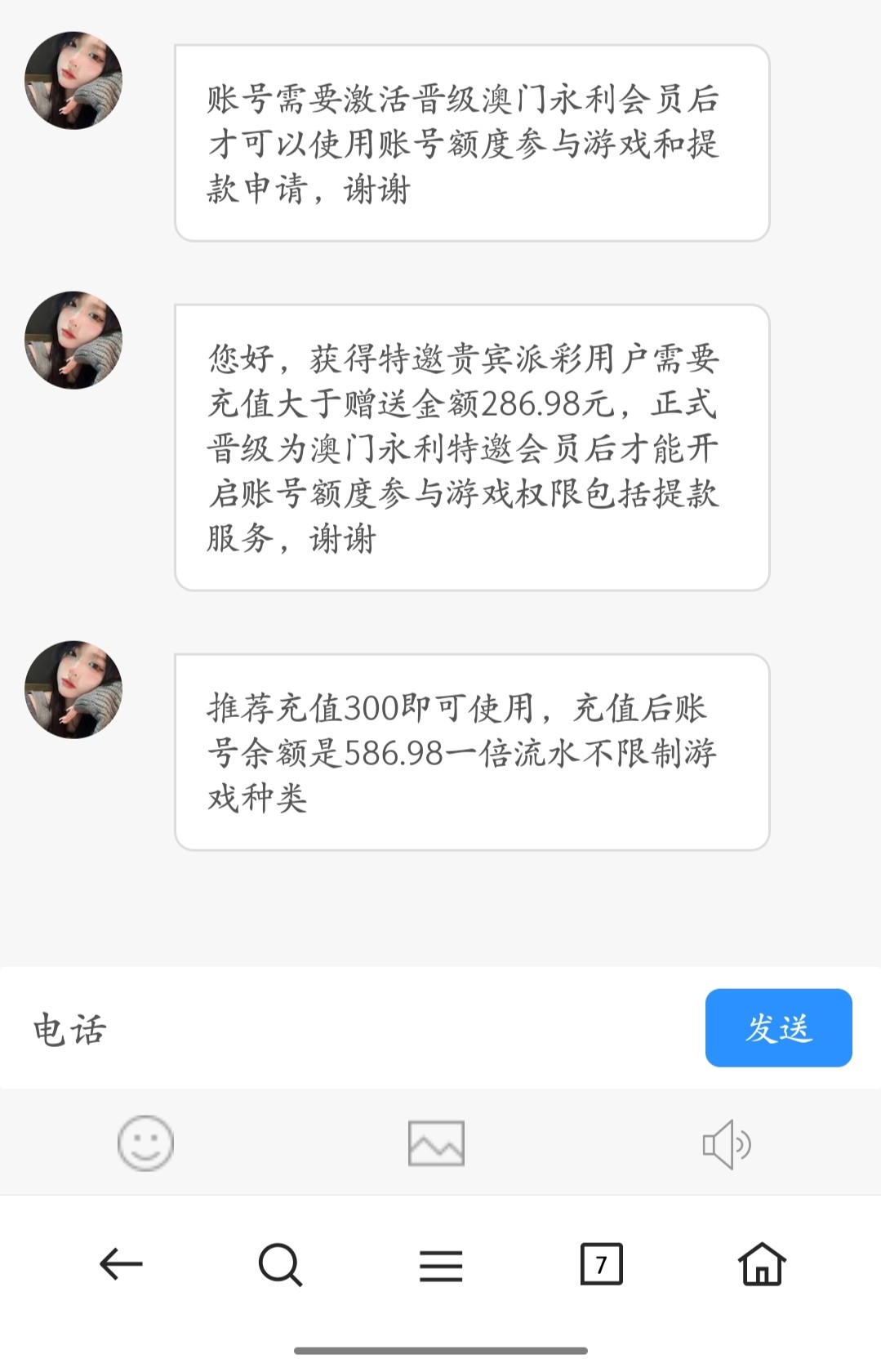Attach a picture to the chat

coord(436,1143)
